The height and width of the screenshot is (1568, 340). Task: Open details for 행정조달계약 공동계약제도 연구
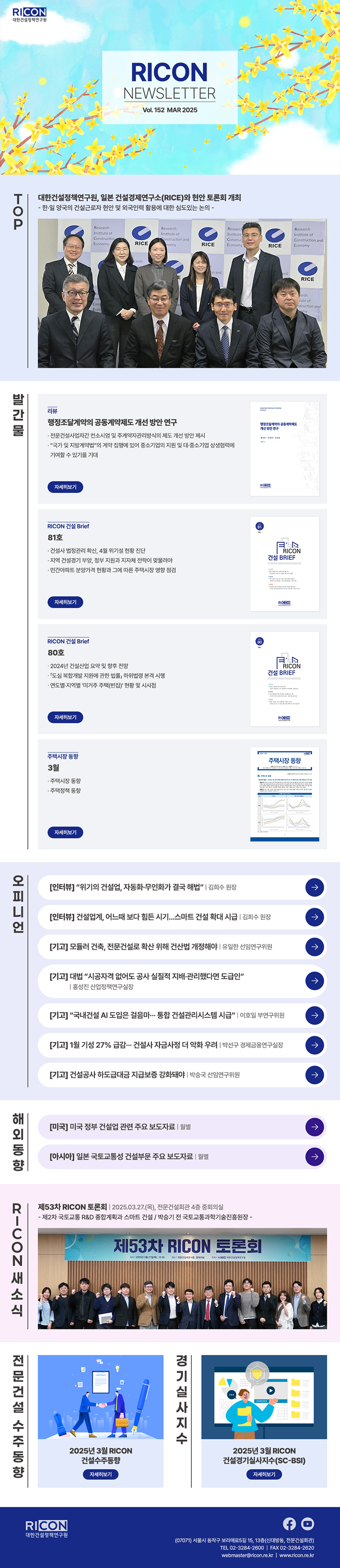point(65,487)
